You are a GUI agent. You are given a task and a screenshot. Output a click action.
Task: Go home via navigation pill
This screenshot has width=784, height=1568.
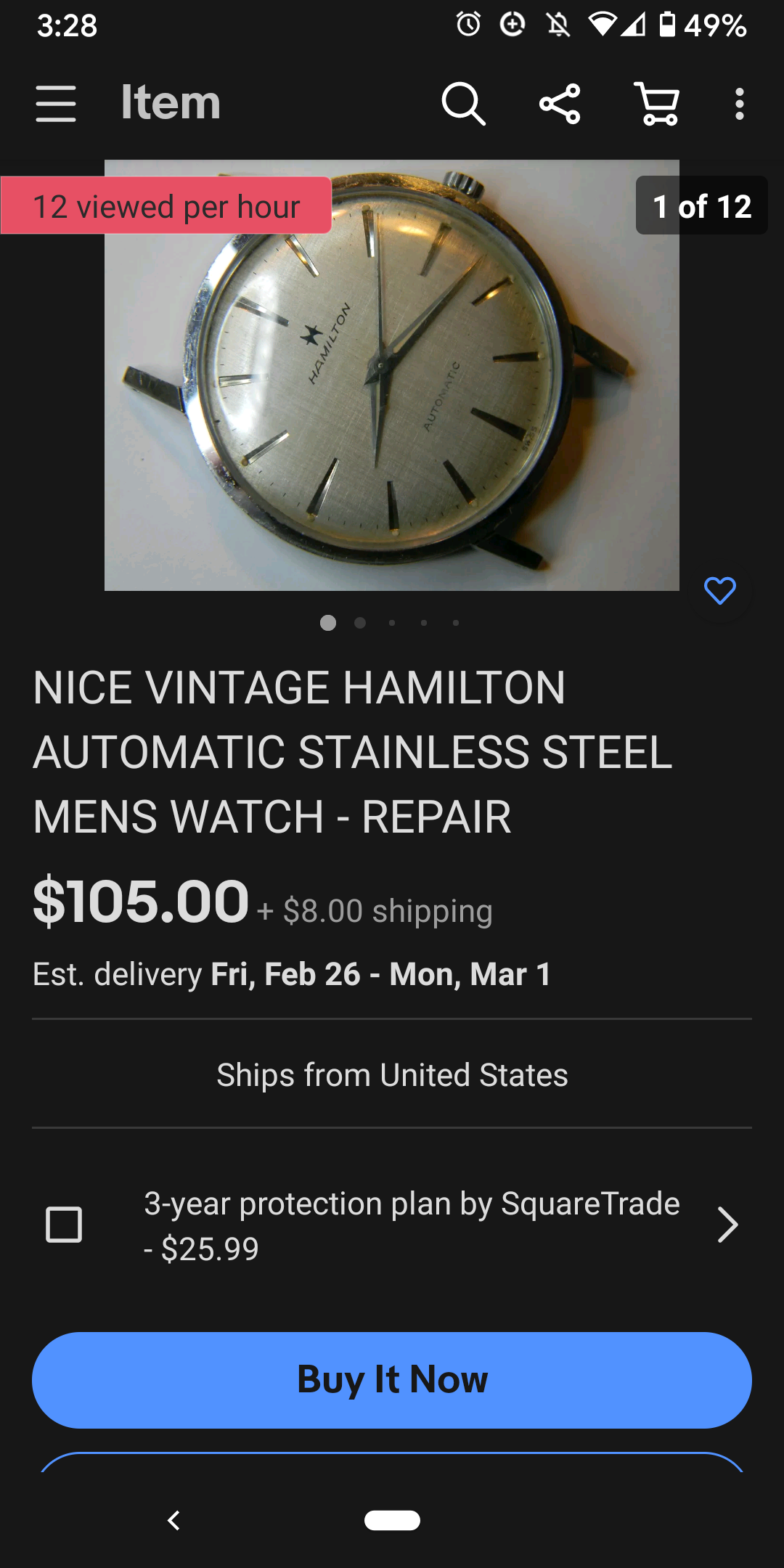click(x=392, y=1520)
